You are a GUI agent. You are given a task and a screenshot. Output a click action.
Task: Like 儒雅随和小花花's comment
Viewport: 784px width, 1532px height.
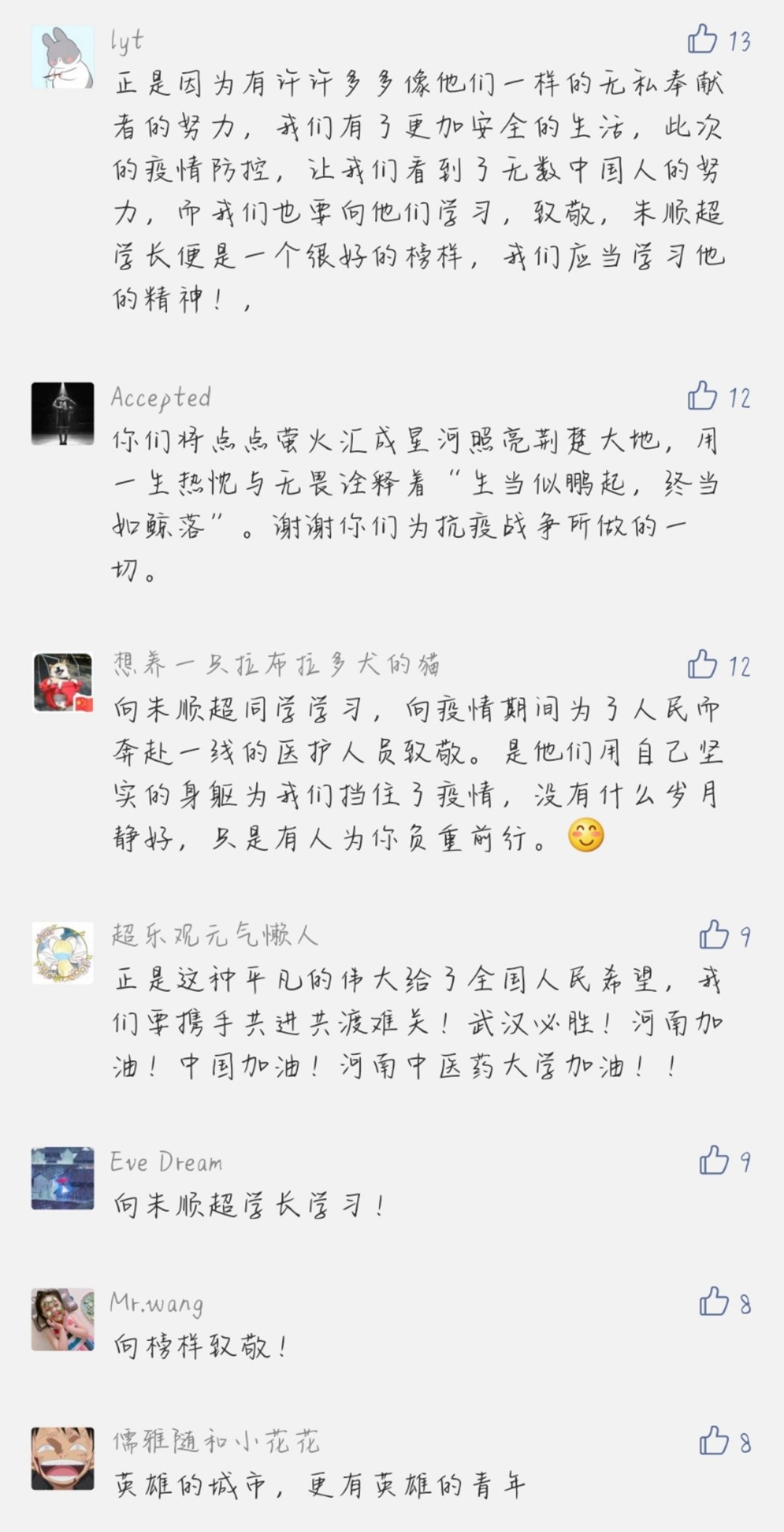click(x=714, y=1441)
